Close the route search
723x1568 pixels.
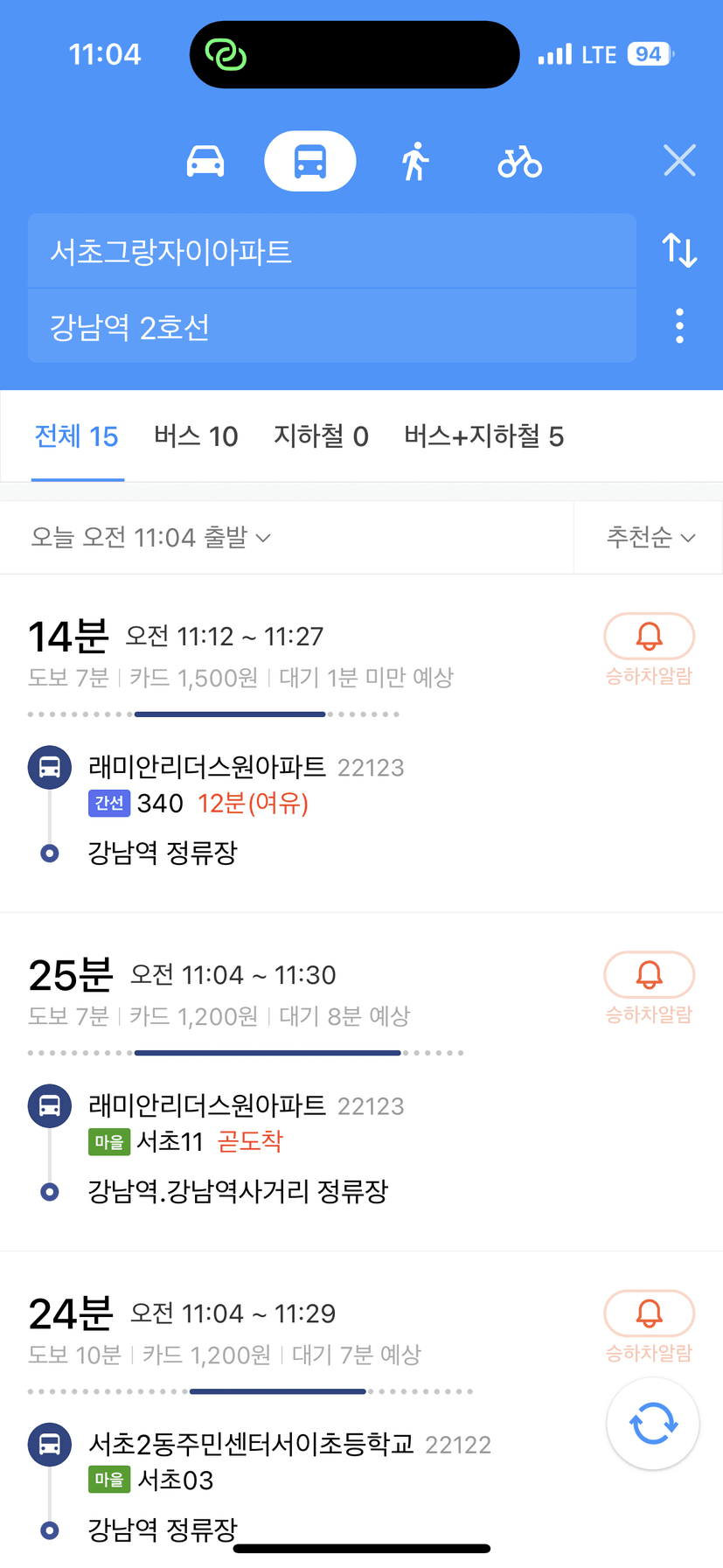679,161
